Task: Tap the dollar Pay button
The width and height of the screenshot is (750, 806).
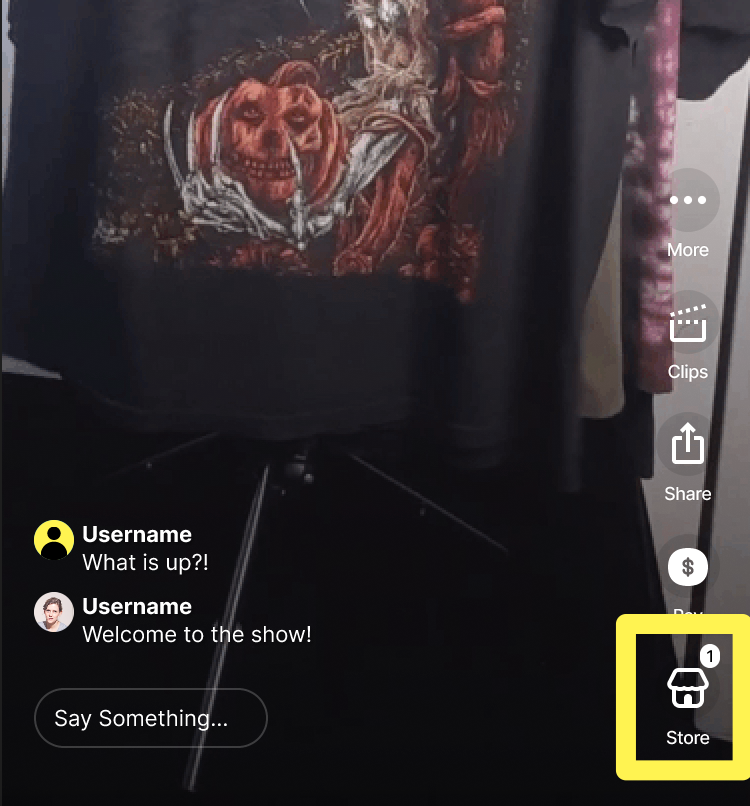Action: pyautogui.click(x=688, y=568)
